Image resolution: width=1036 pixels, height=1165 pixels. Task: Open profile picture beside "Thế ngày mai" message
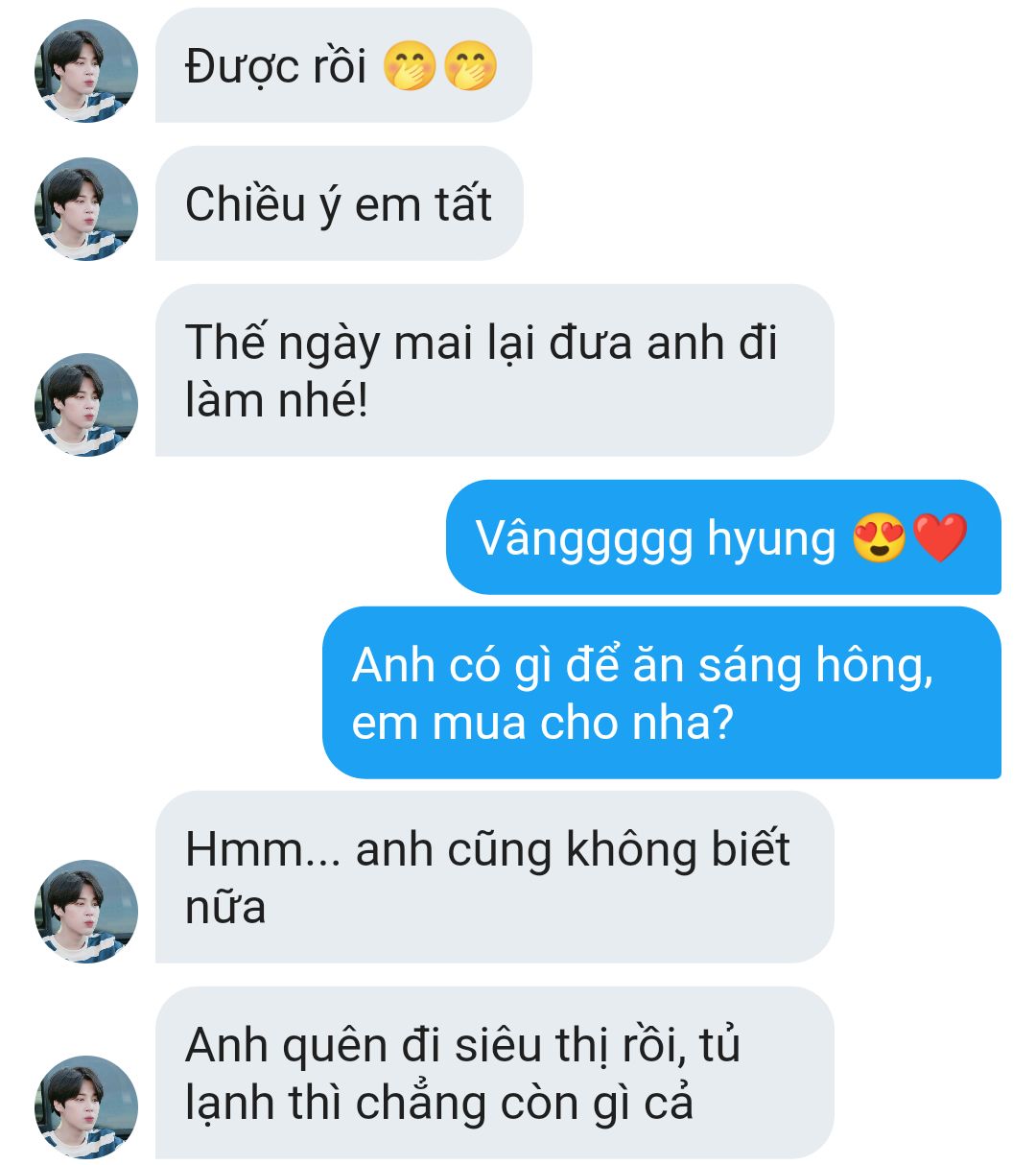pos(86,405)
